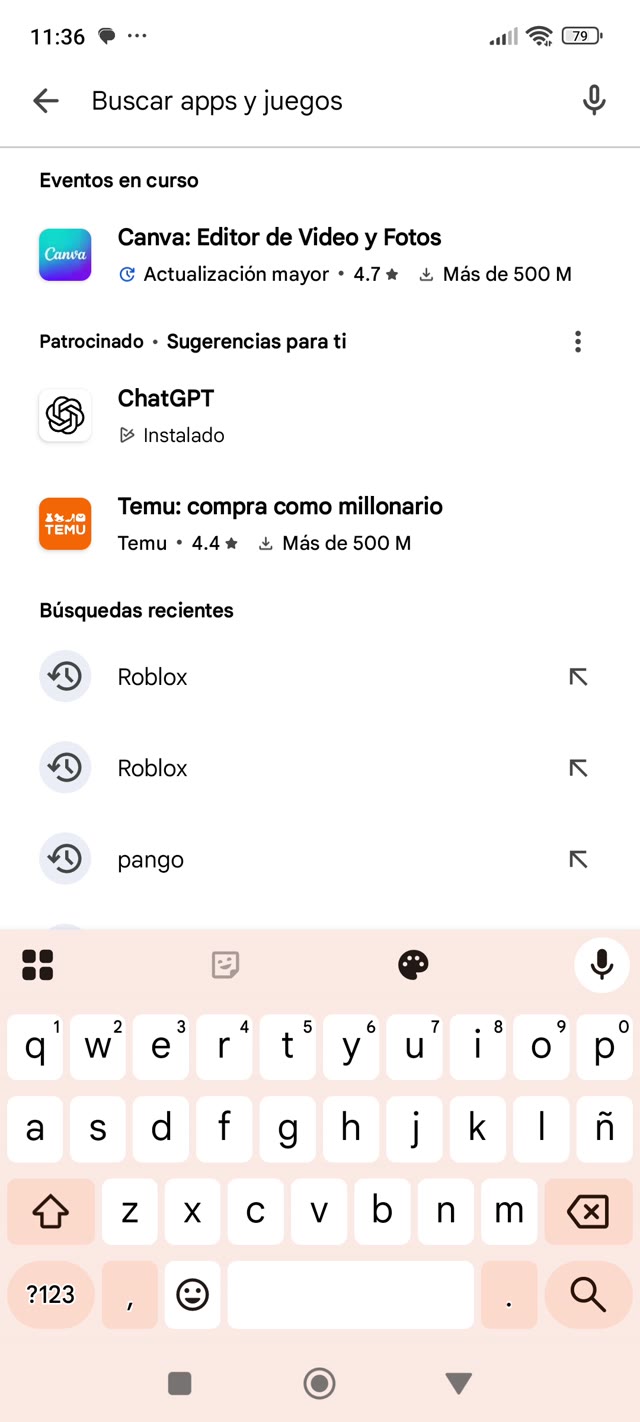Fill the search box with pango via its arrow

578,859
